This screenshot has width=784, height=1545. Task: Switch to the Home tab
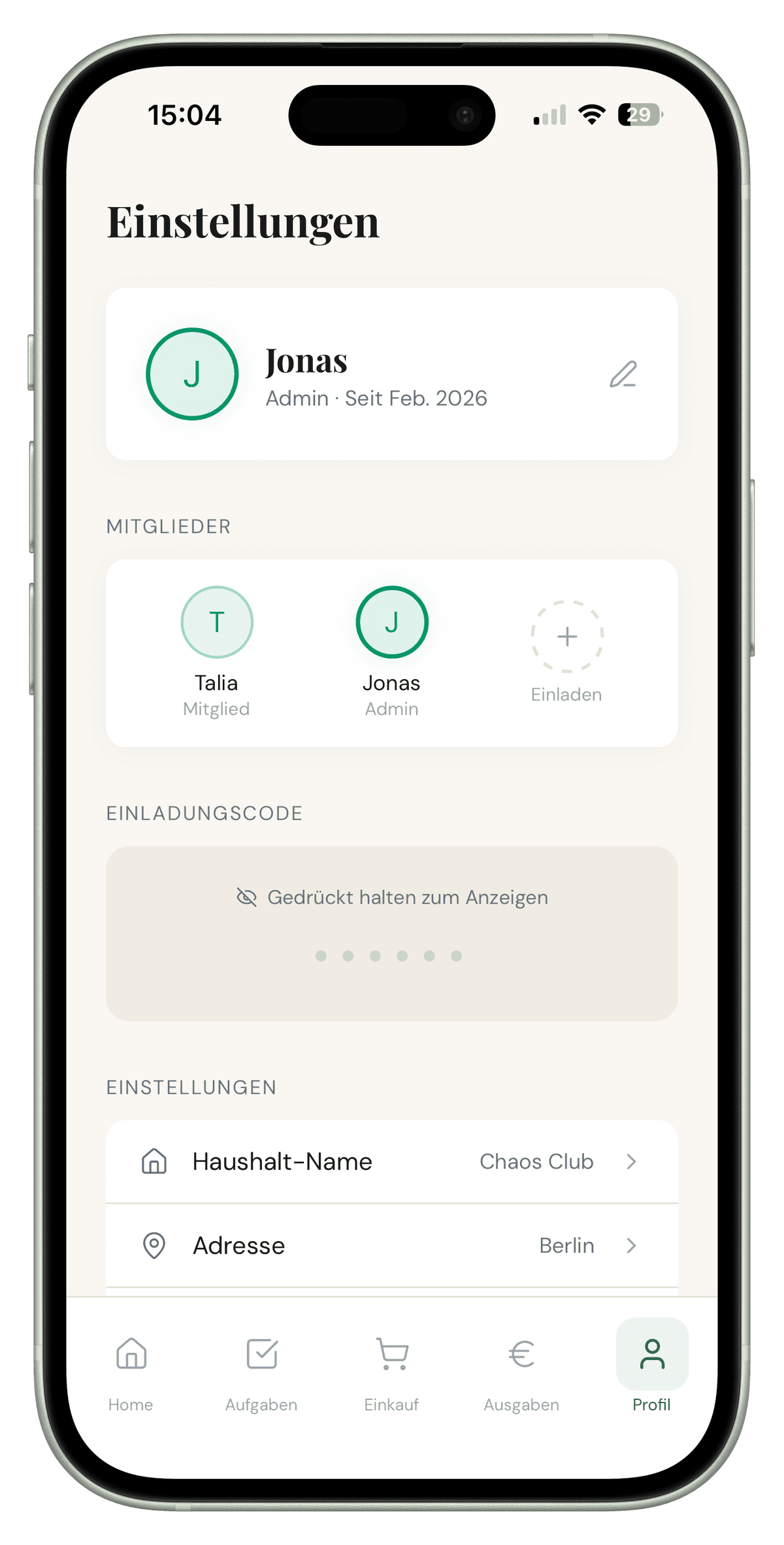pos(131,1367)
